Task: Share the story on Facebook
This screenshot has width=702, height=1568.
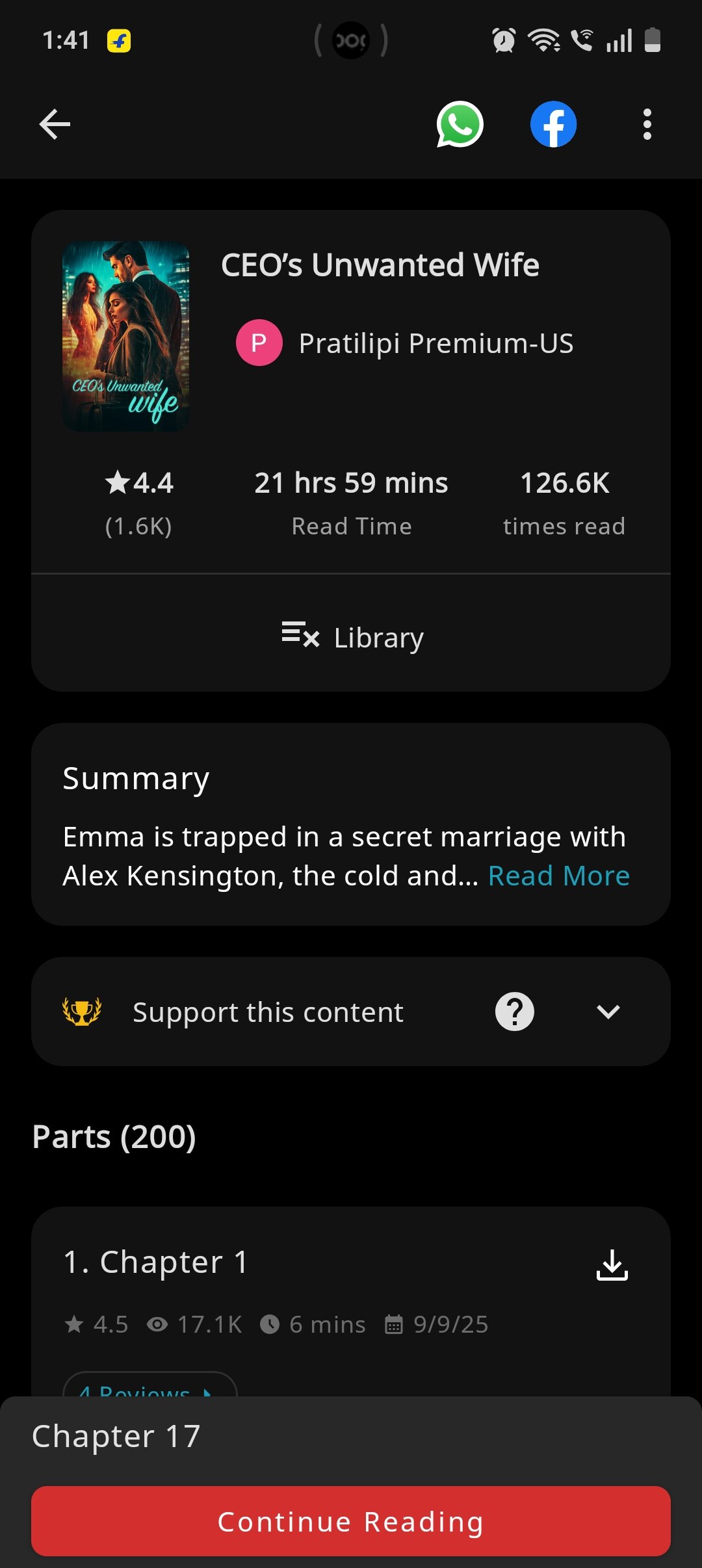Action: [x=553, y=124]
